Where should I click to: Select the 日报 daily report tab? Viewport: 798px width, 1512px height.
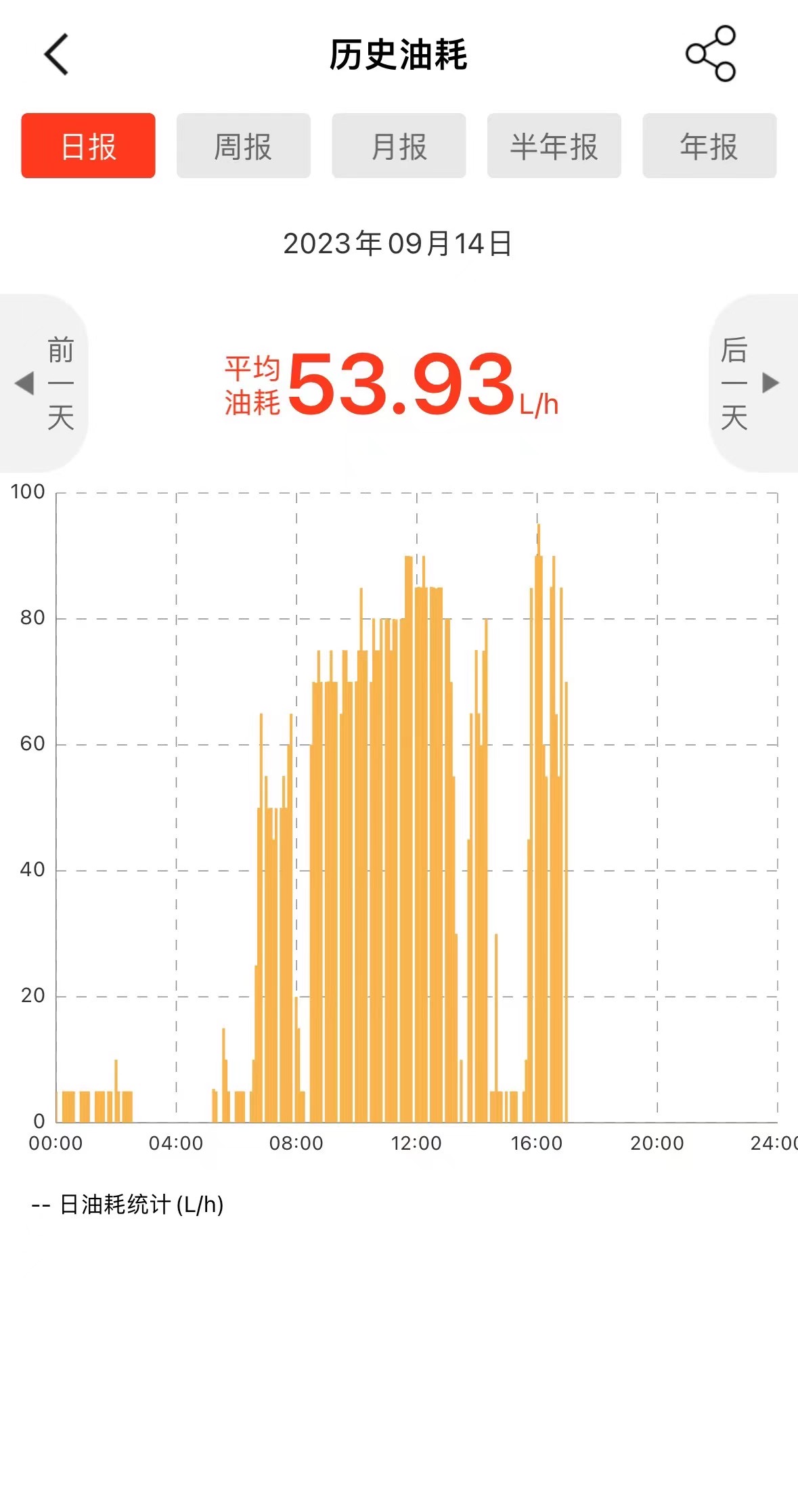[x=89, y=146]
